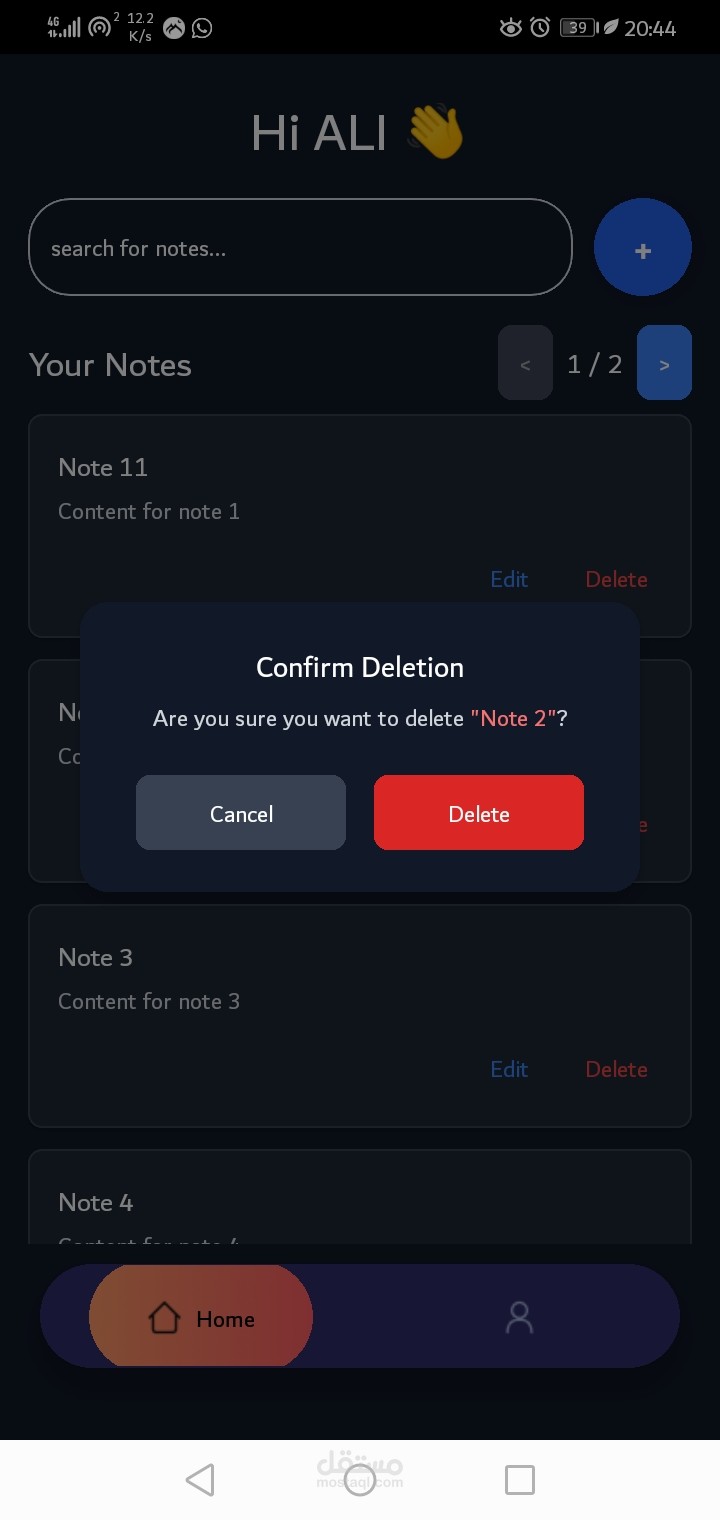
Task: Switch to the Home tab
Action: click(201, 1317)
